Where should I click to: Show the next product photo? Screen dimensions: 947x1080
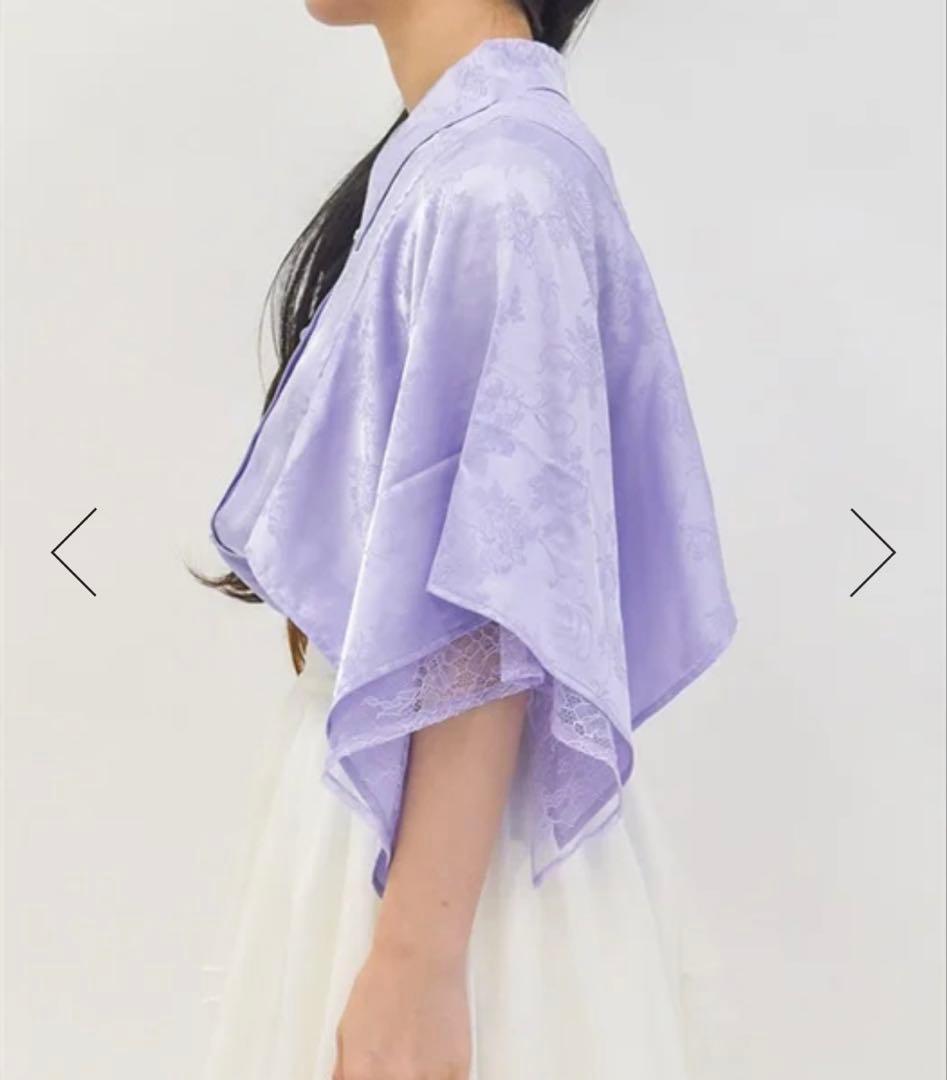pos(873,552)
